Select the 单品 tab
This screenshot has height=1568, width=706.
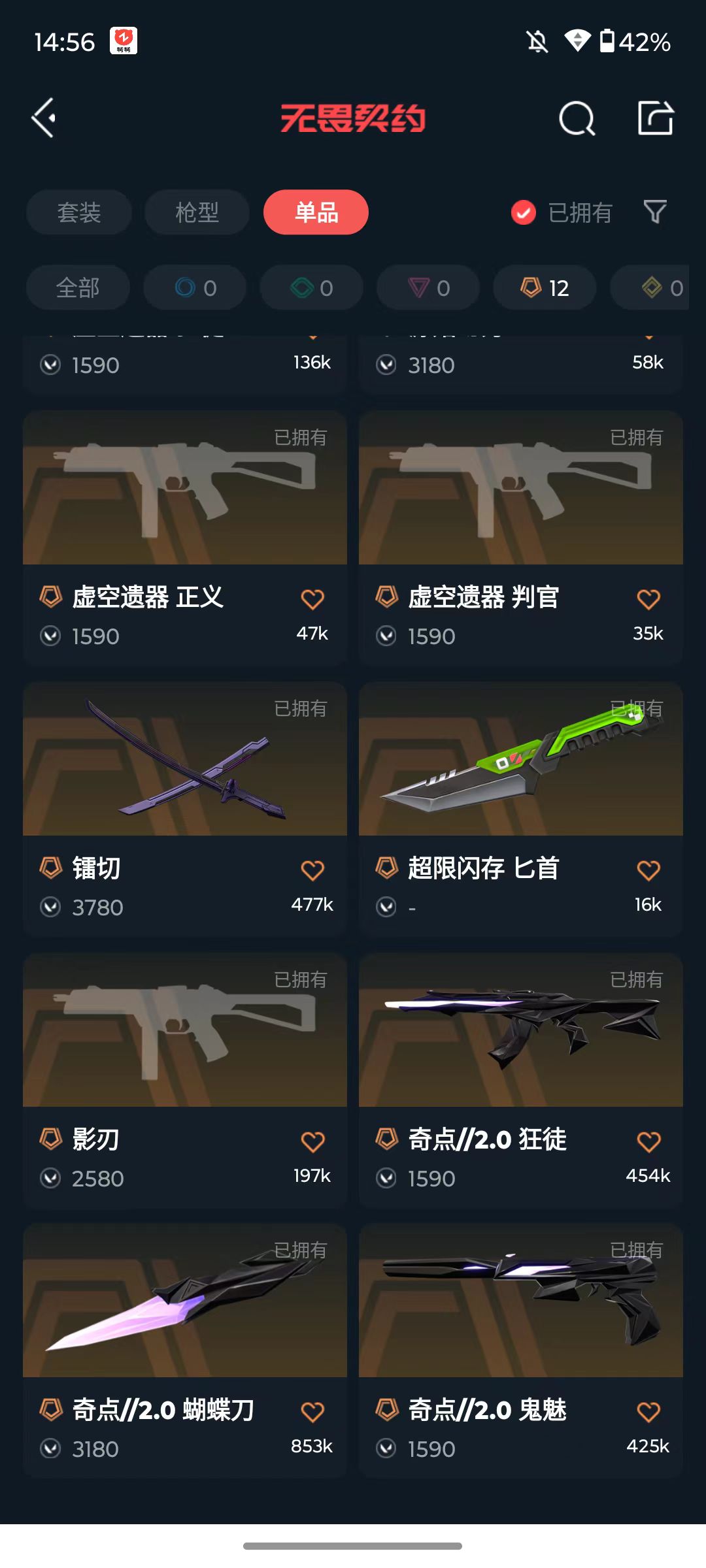316,212
